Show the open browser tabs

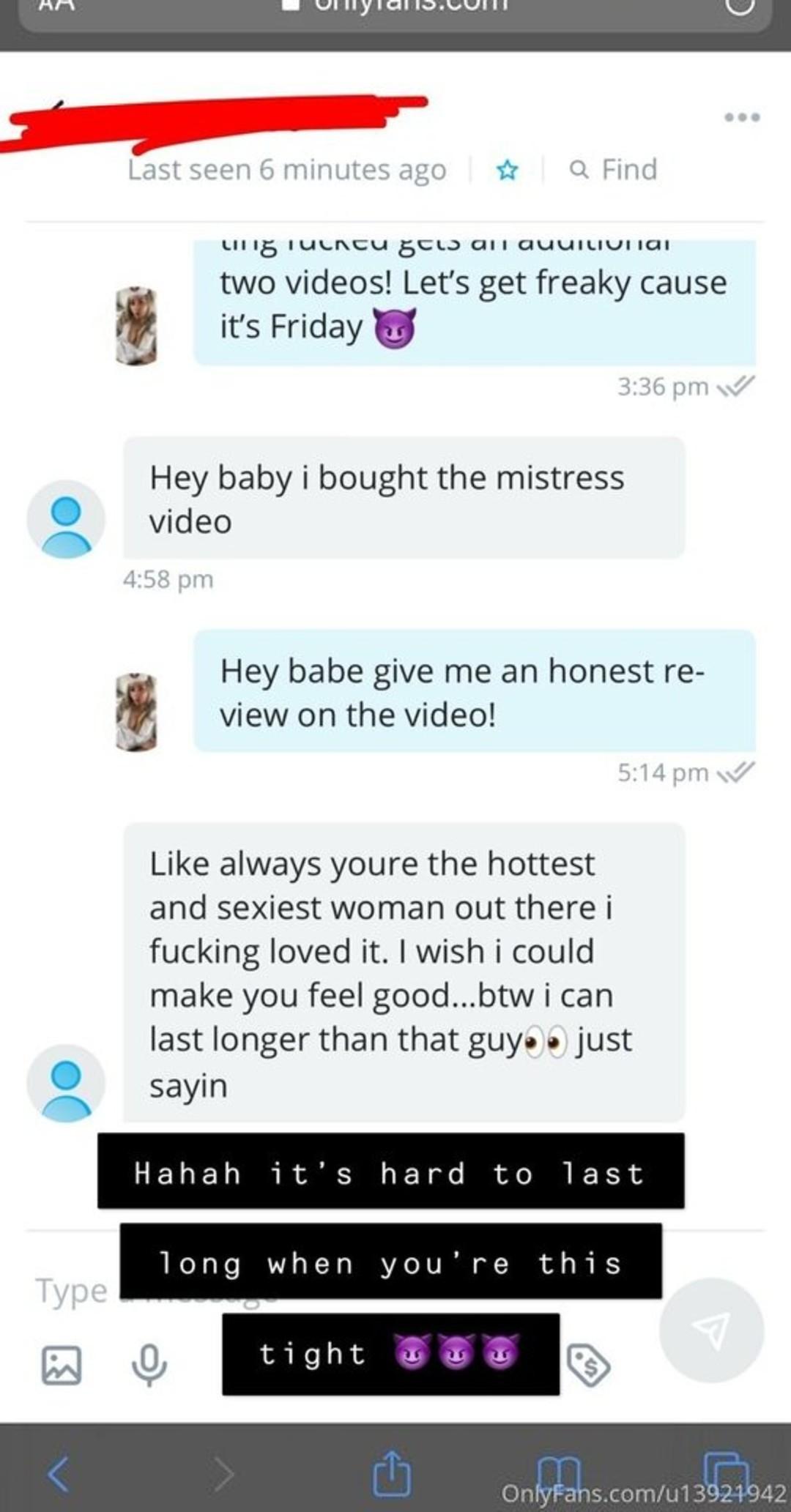pyautogui.click(x=725, y=1470)
